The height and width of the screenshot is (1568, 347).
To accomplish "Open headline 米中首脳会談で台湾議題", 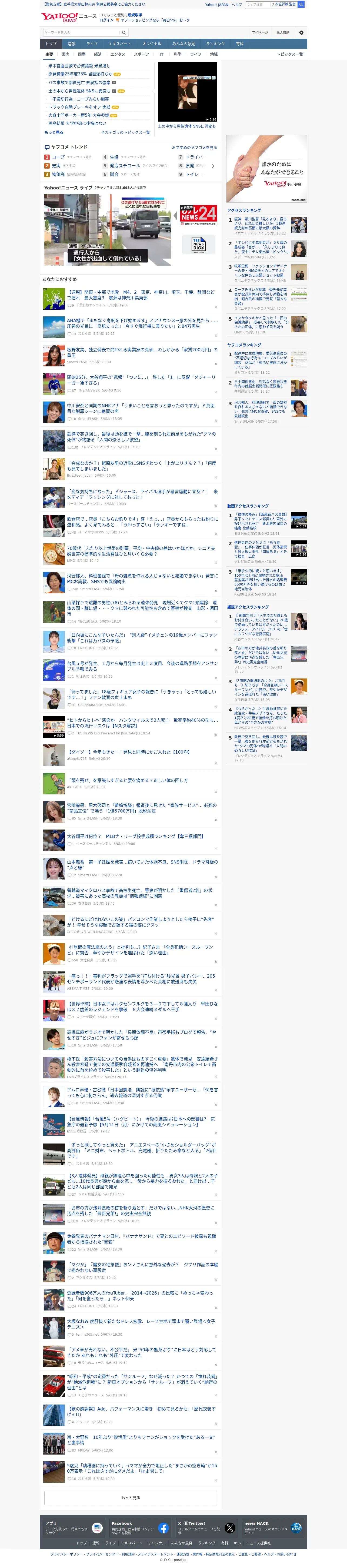I will click(79, 66).
